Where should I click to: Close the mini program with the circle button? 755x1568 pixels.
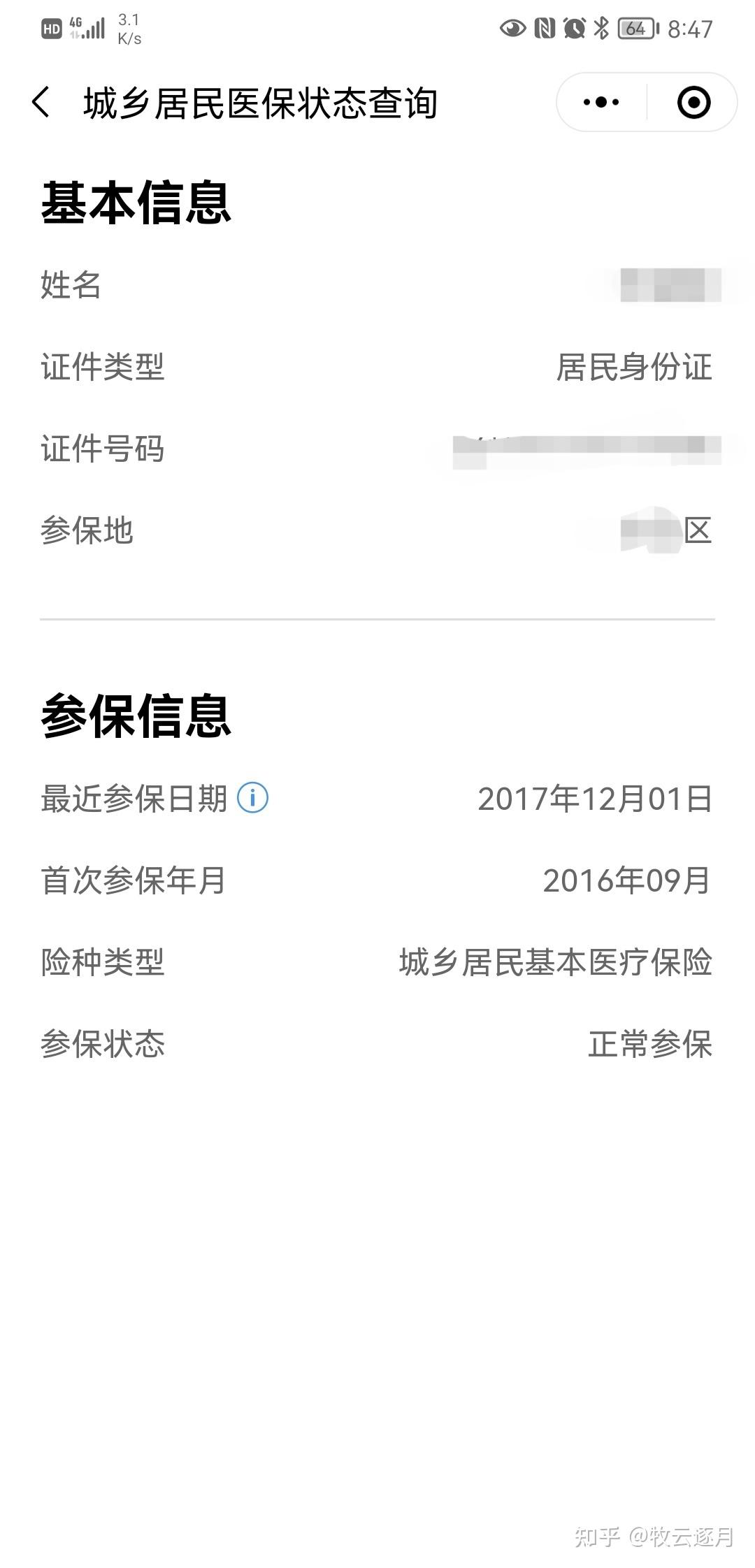(693, 103)
